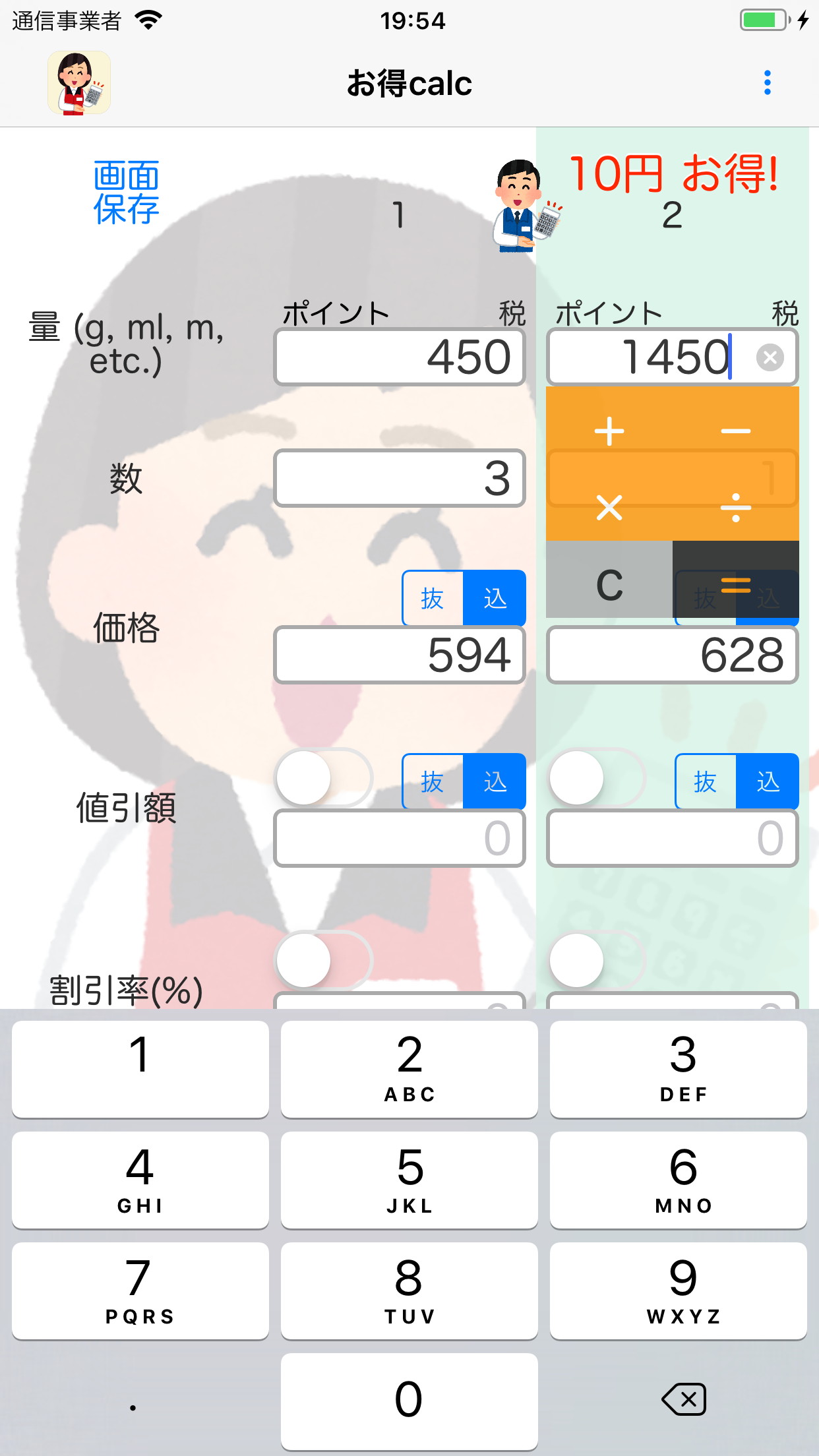Enable the 値引額 switch for item 1

coord(323,779)
